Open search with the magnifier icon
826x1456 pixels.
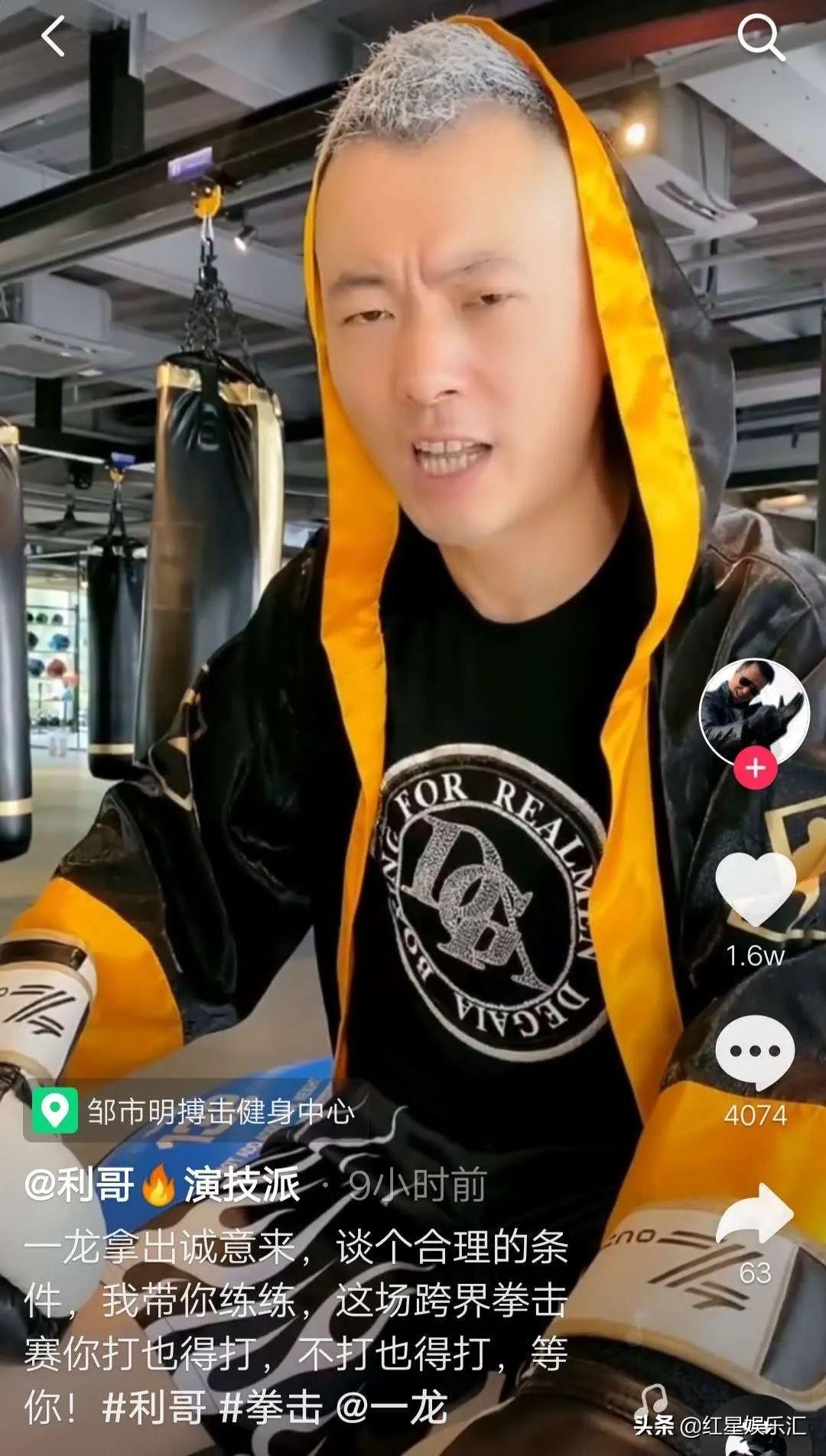760,37
